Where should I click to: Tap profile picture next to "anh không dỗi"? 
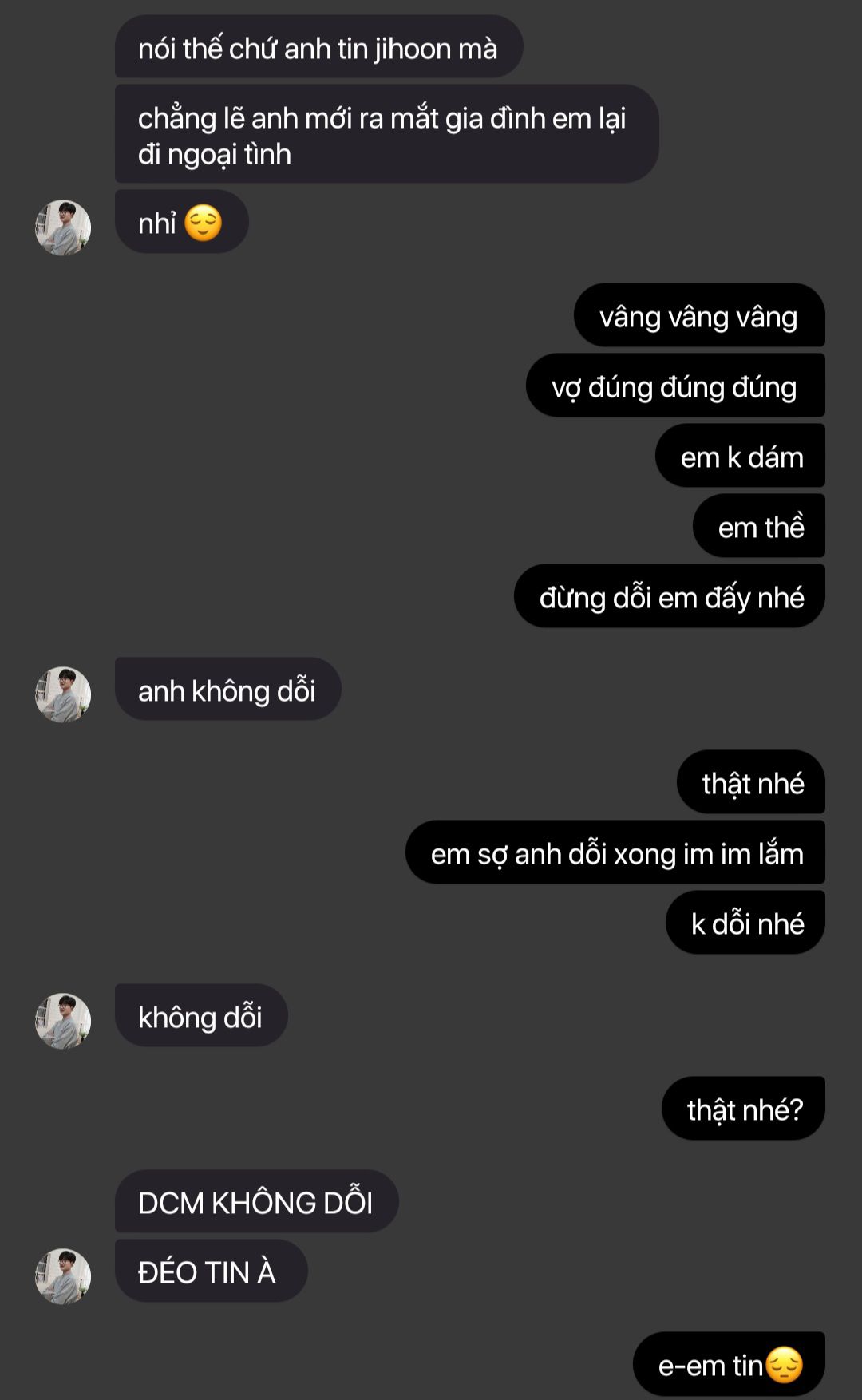pyautogui.click(x=63, y=694)
